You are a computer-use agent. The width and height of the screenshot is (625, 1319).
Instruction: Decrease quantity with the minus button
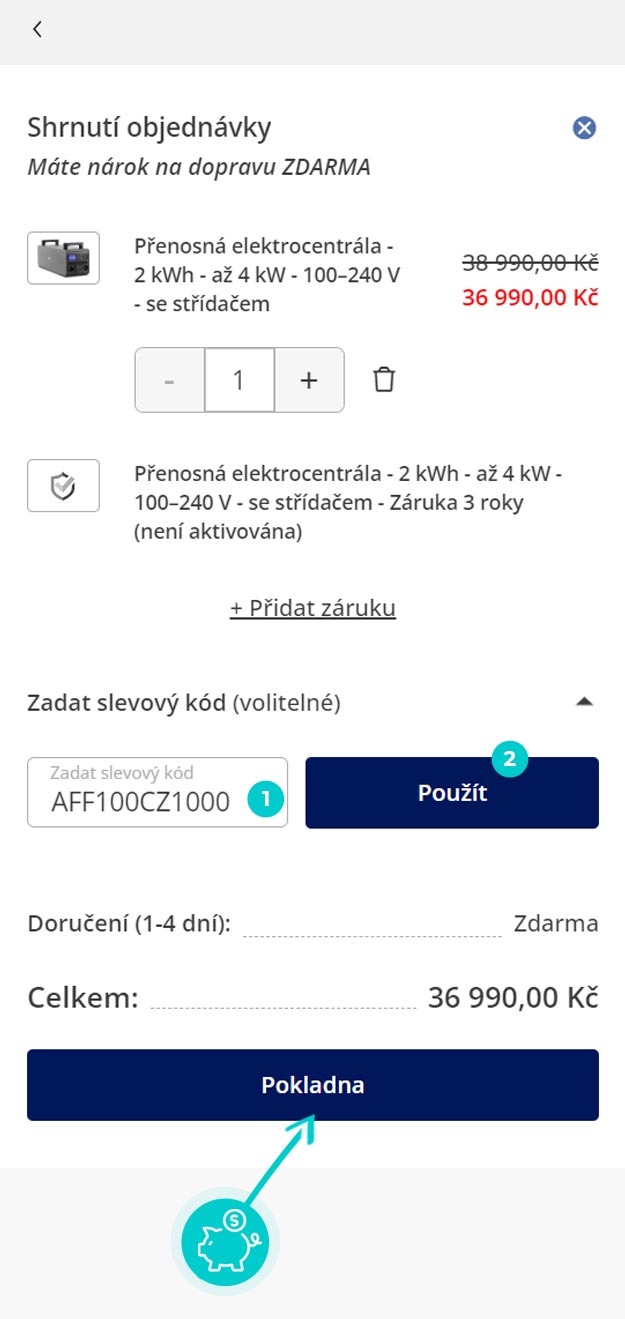[170, 380]
